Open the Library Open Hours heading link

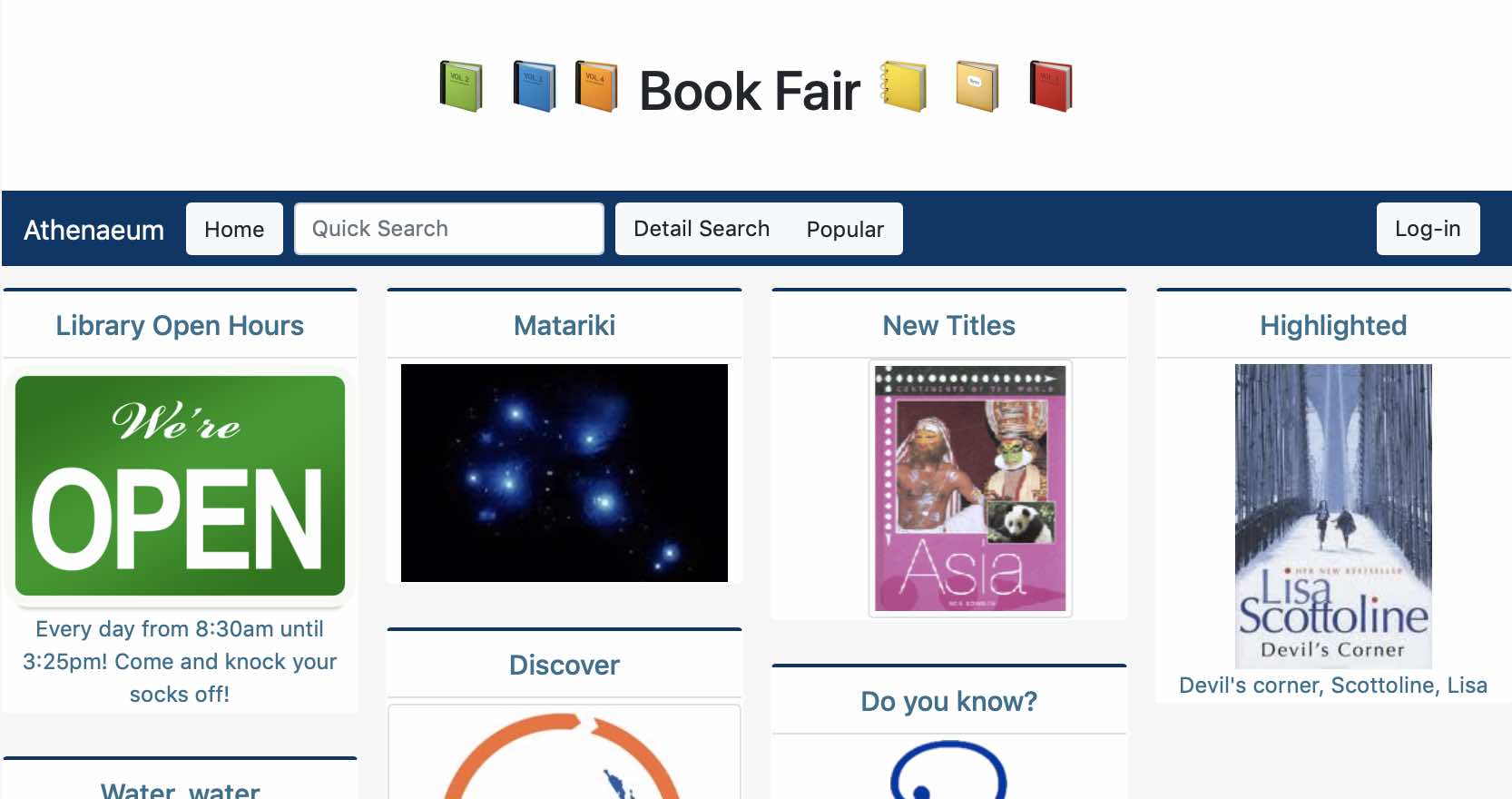[x=180, y=325]
